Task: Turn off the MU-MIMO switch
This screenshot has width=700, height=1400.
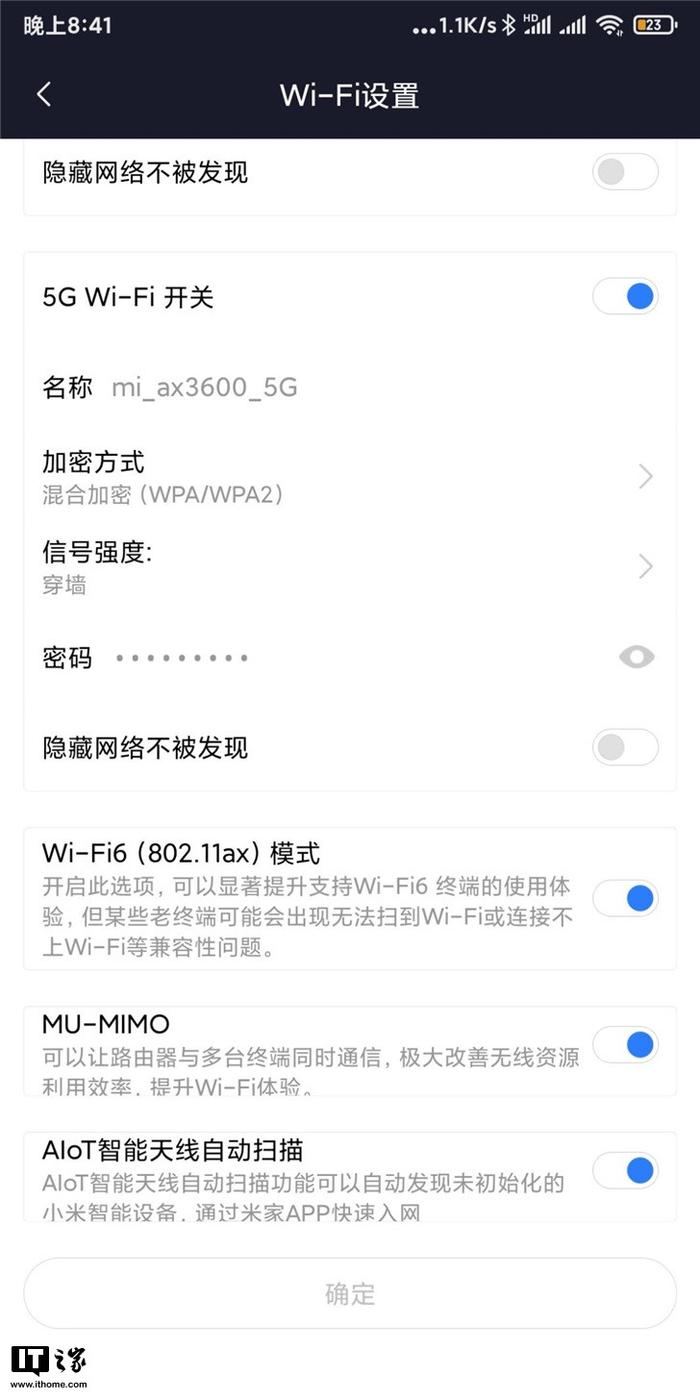Action: [626, 1045]
